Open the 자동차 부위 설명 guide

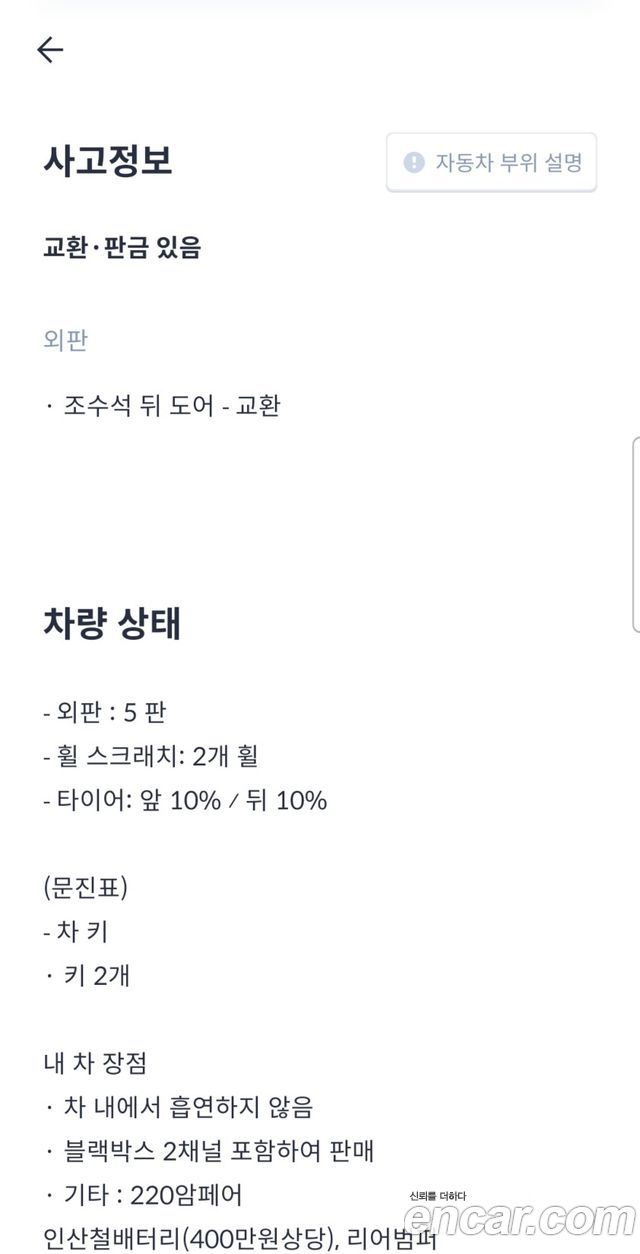point(492,162)
